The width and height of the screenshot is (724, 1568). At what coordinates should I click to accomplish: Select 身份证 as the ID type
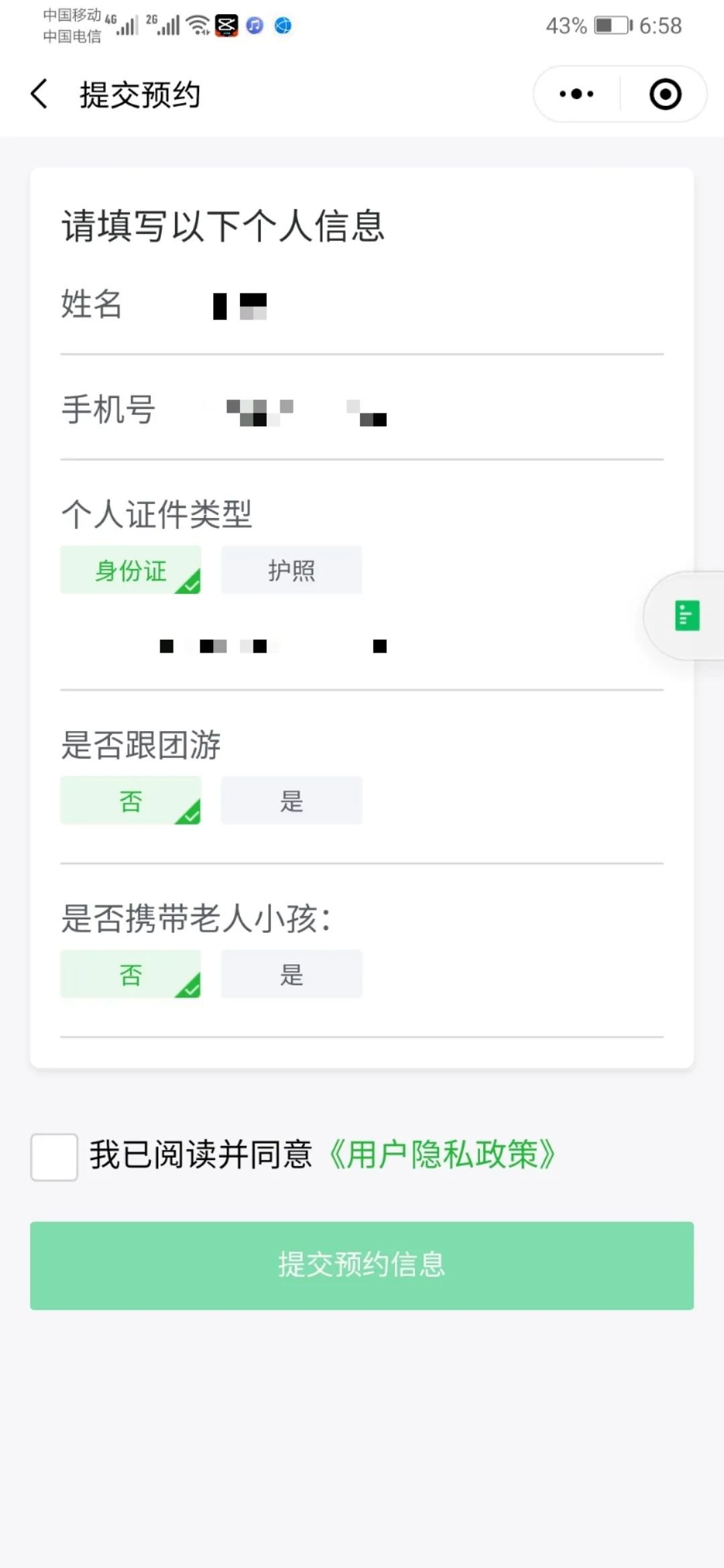pyautogui.click(x=131, y=570)
